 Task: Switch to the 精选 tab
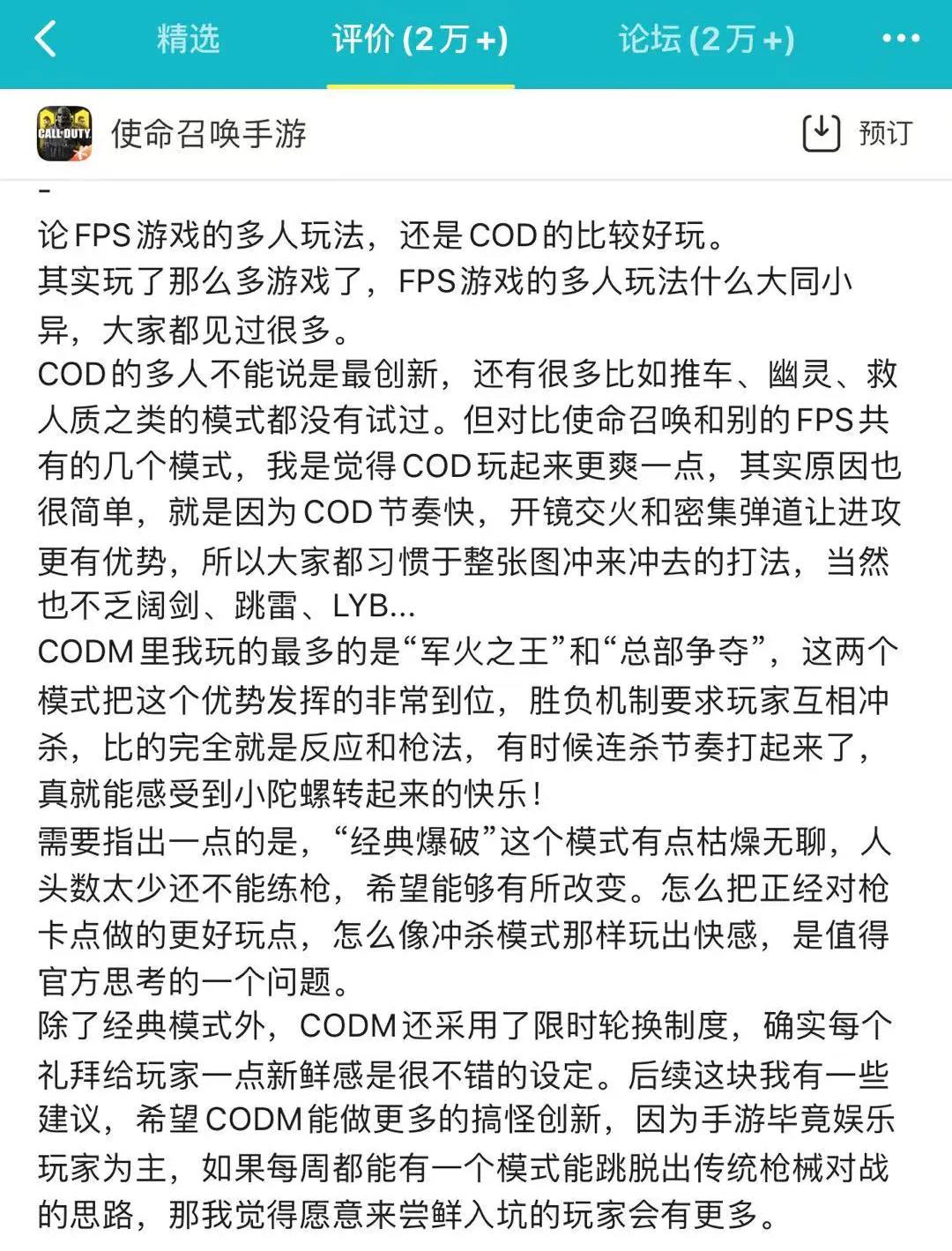coord(188,40)
